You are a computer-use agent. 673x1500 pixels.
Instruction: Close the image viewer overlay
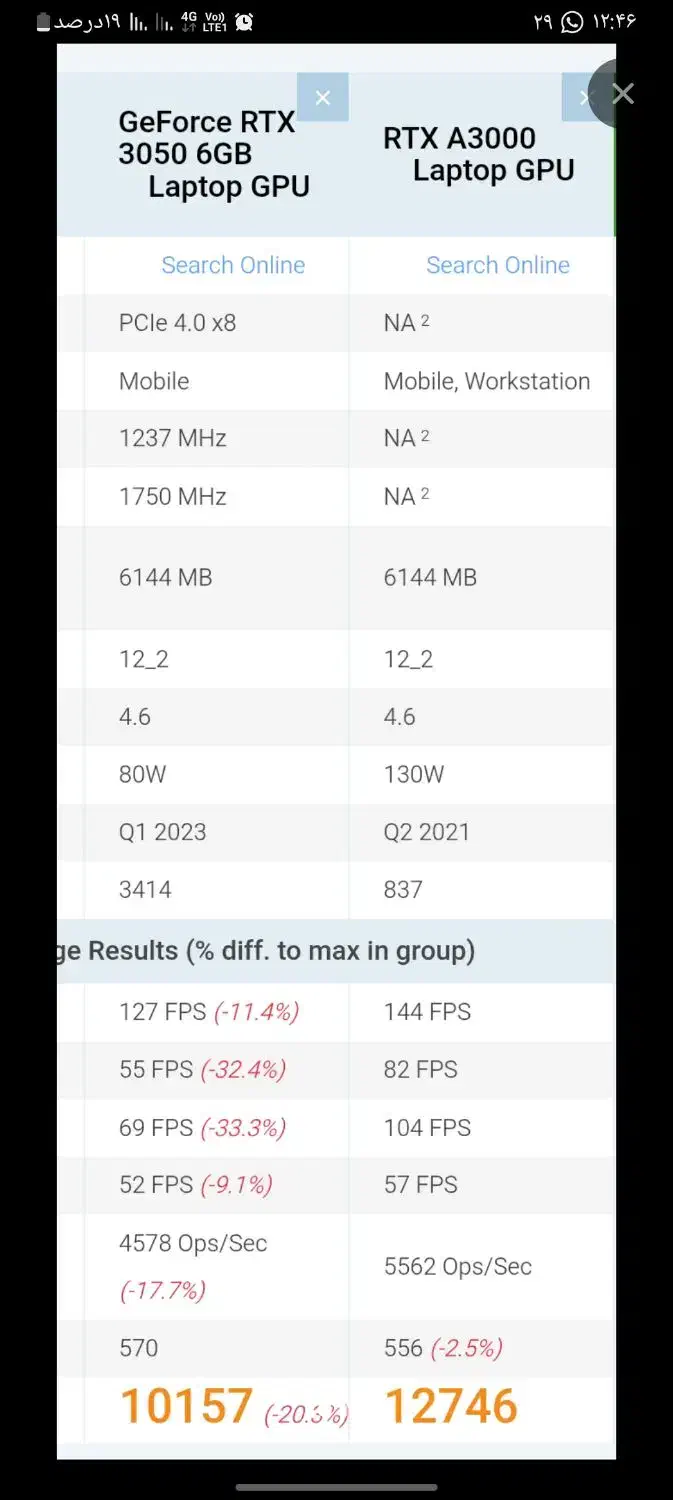point(622,94)
